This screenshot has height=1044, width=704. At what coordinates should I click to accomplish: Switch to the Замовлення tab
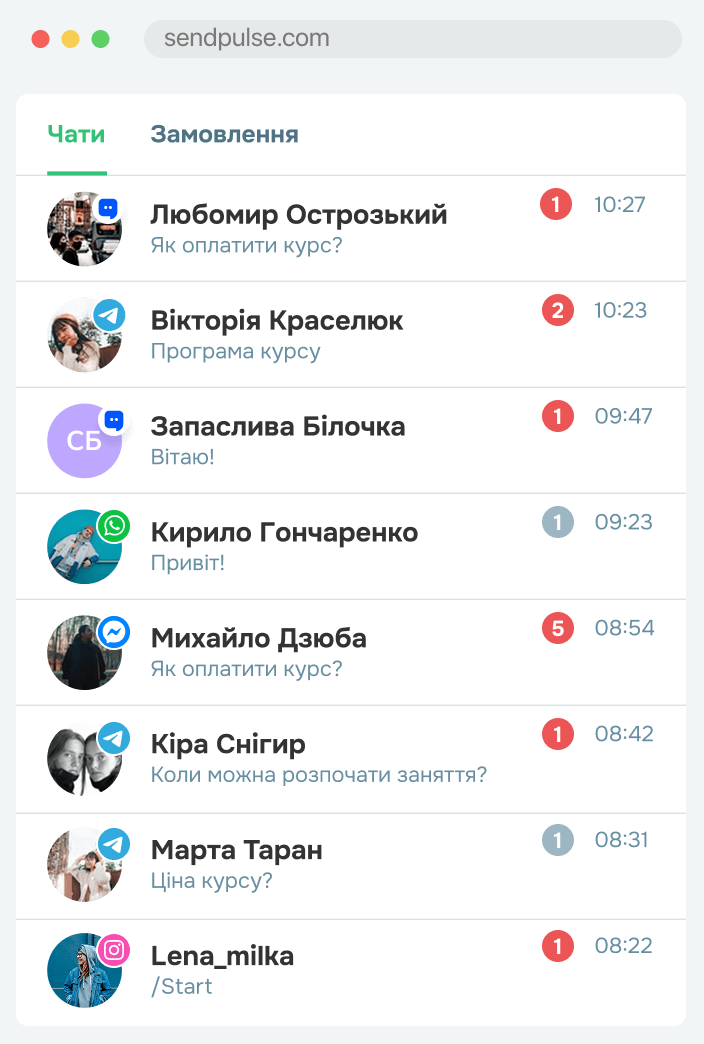tap(224, 134)
